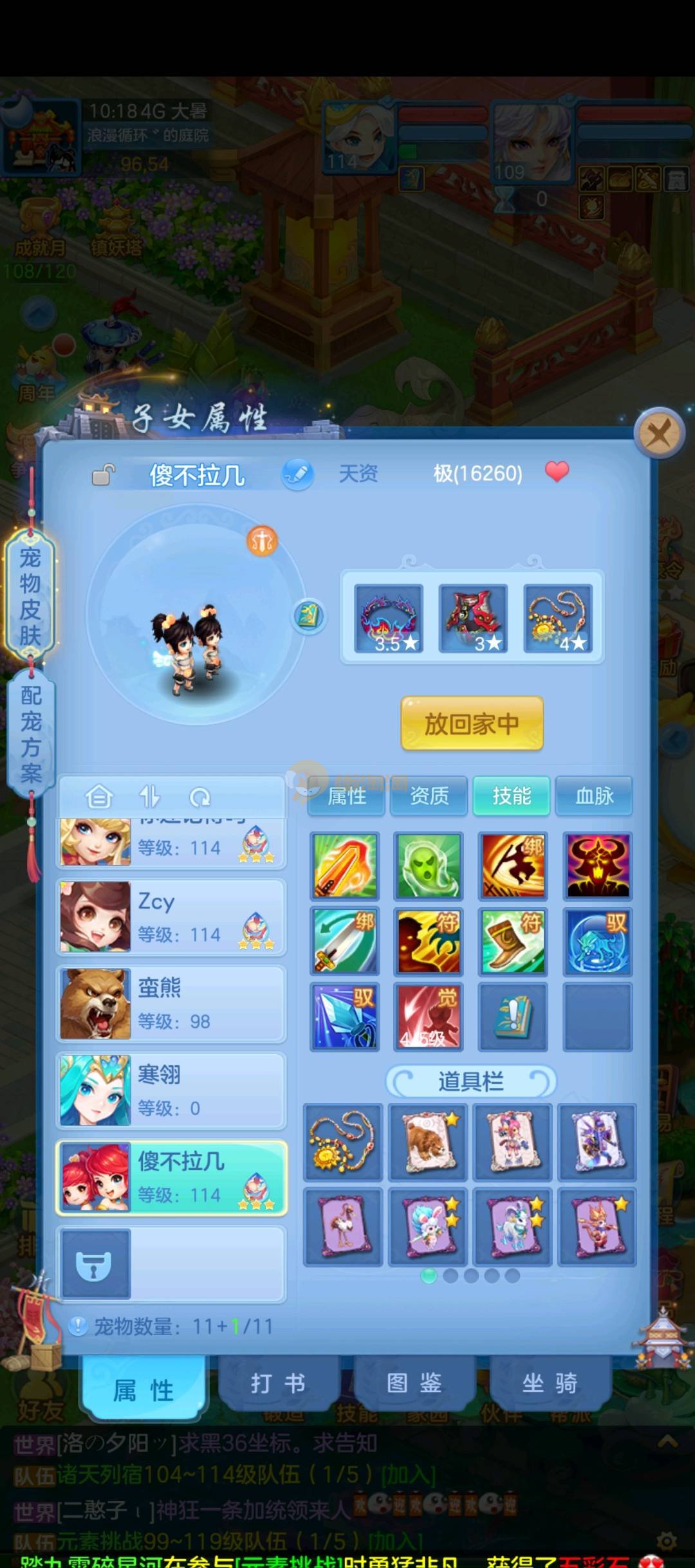Select 寒翎 in the pet list
695x1568 pixels.
point(171,1091)
